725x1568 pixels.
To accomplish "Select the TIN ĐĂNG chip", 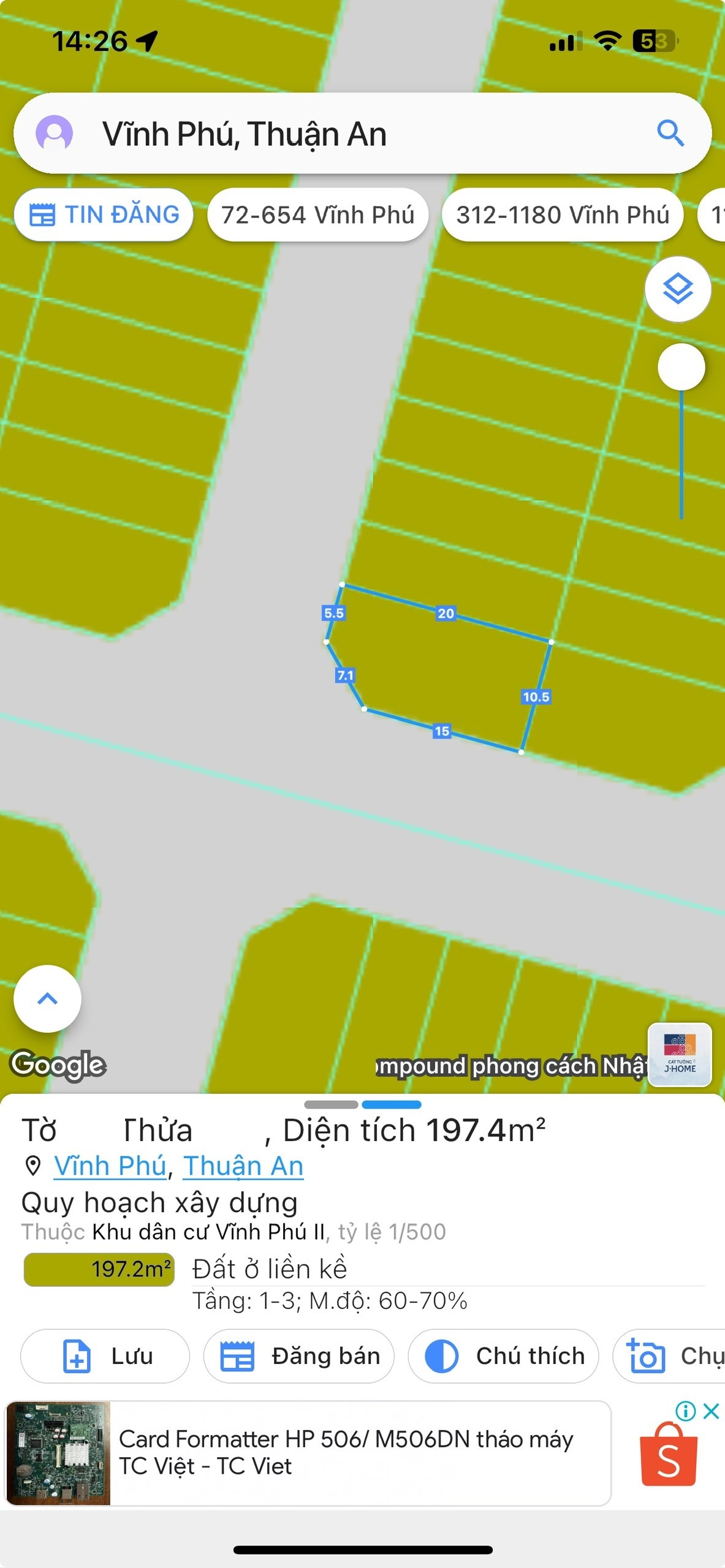I will (x=104, y=215).
